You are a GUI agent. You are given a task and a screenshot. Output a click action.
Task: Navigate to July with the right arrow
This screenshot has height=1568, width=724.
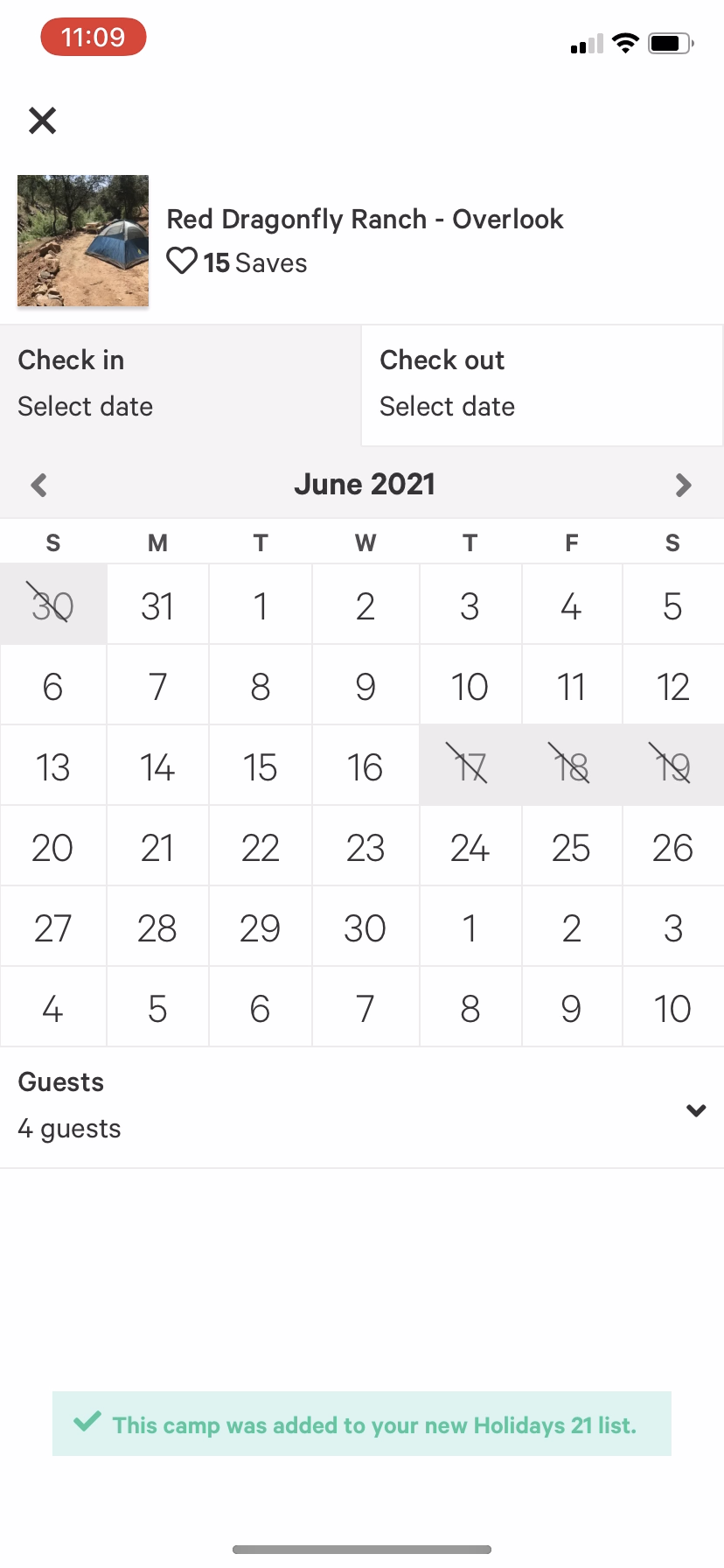point(684,484)
